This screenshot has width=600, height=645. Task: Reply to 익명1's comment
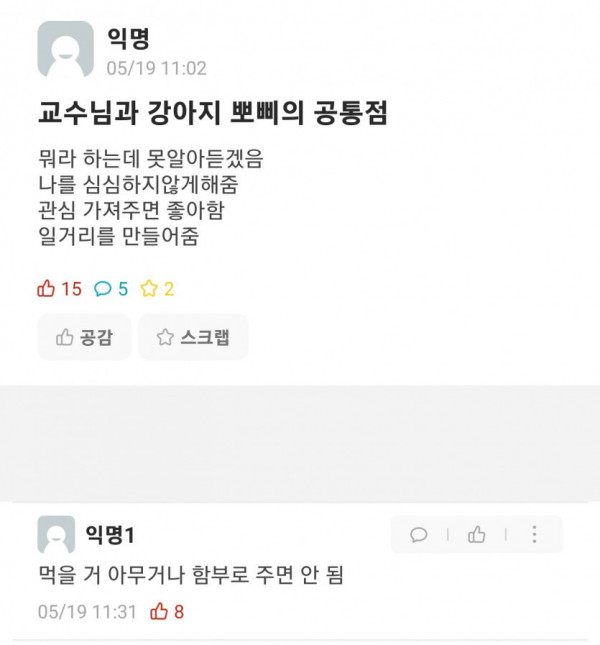[x=419, y=535]
